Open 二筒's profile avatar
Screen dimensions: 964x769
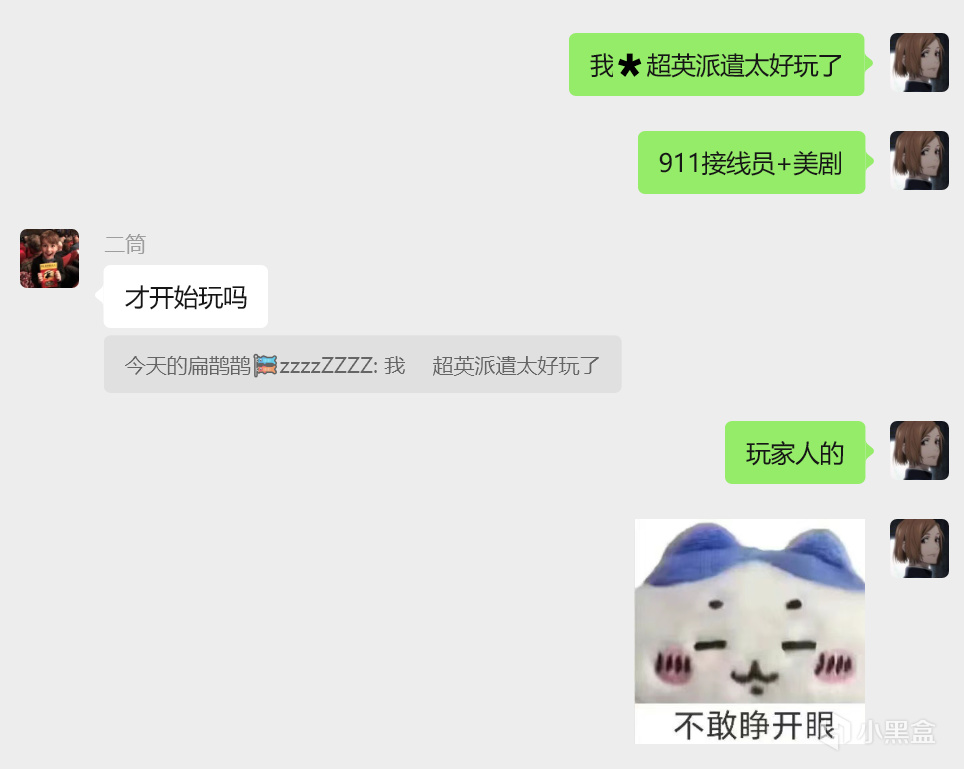[49, 259]
